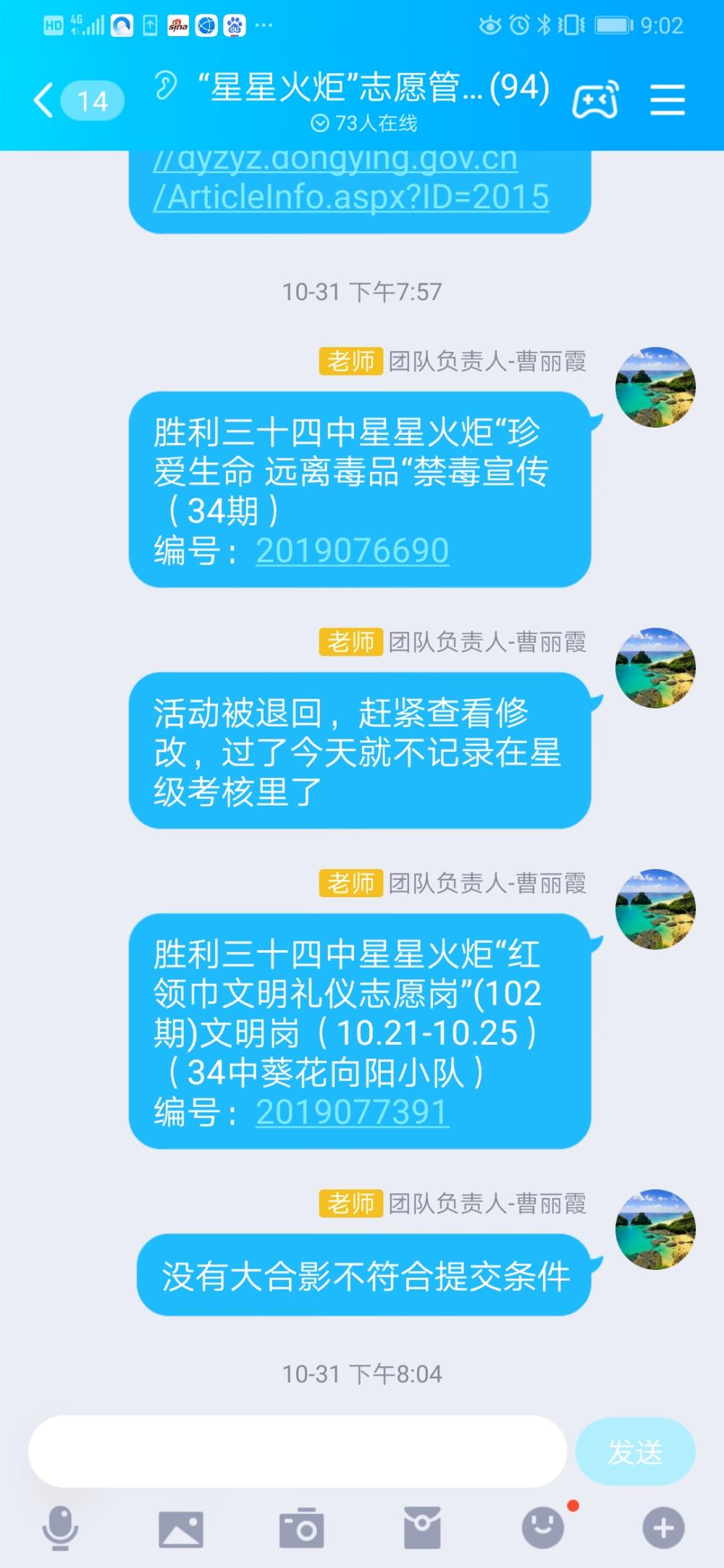Open the camera to take a photo
Viewport: 724px width, 1568px height.
[x=301, y=1528]
